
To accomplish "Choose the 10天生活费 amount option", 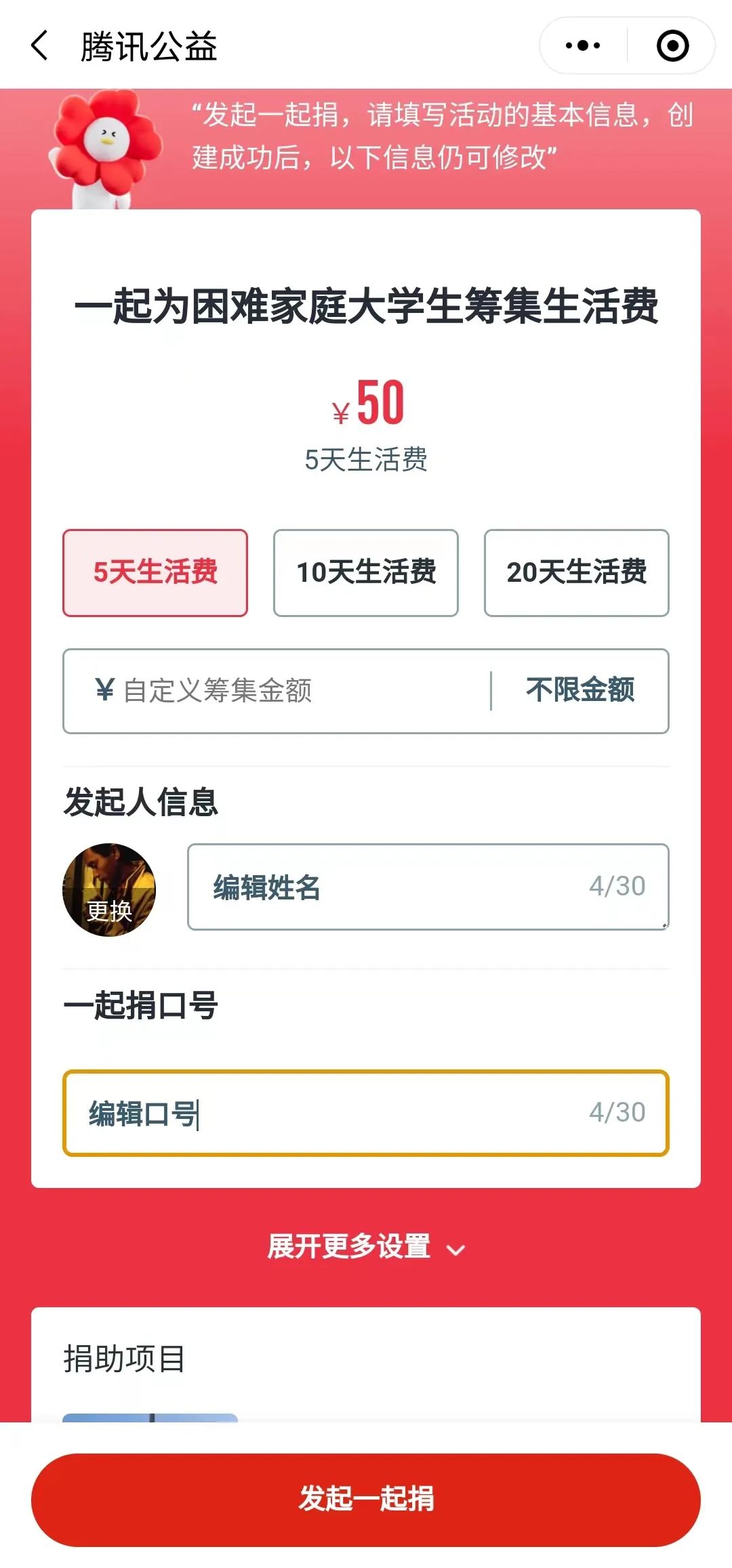I will [x=366, y=572].
